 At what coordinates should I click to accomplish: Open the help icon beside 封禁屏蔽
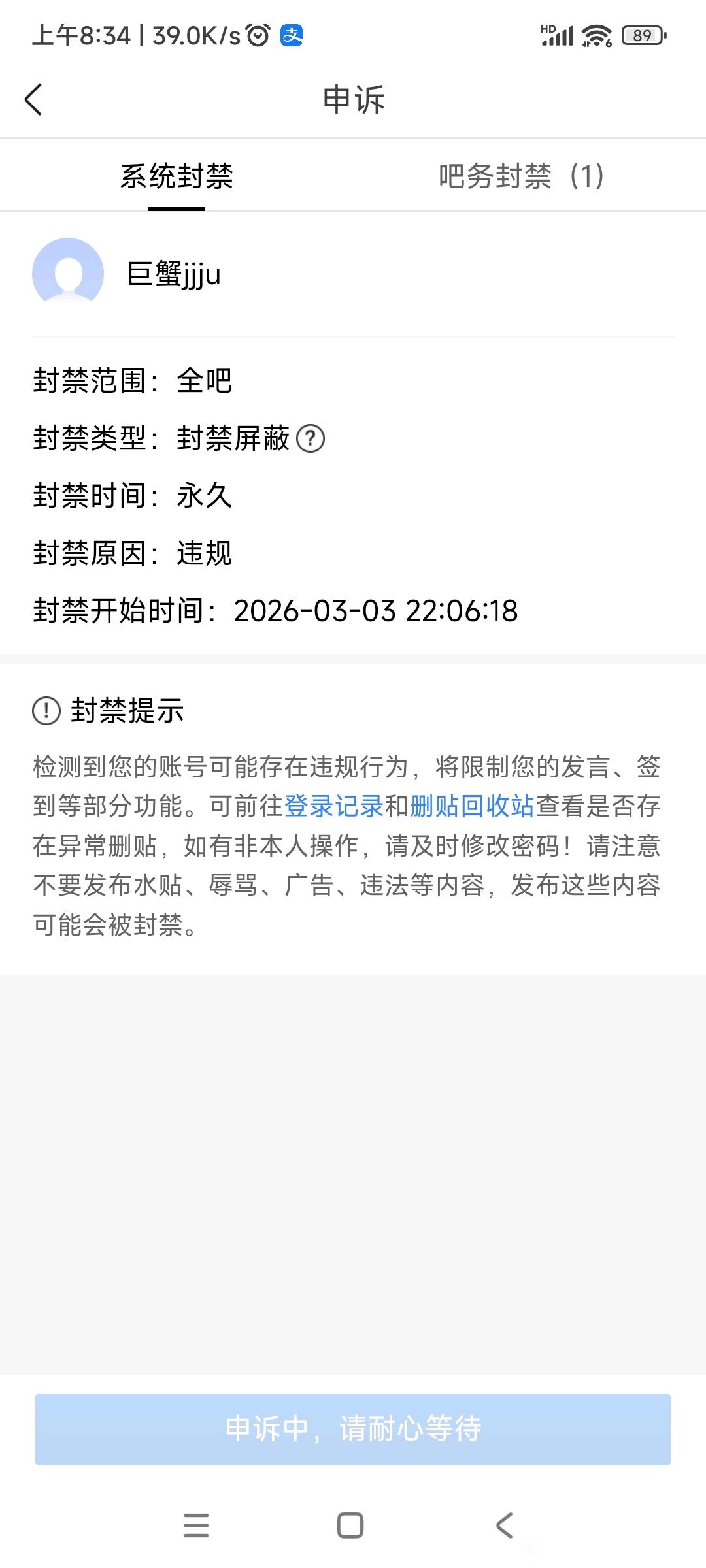(x=311, y=438)
